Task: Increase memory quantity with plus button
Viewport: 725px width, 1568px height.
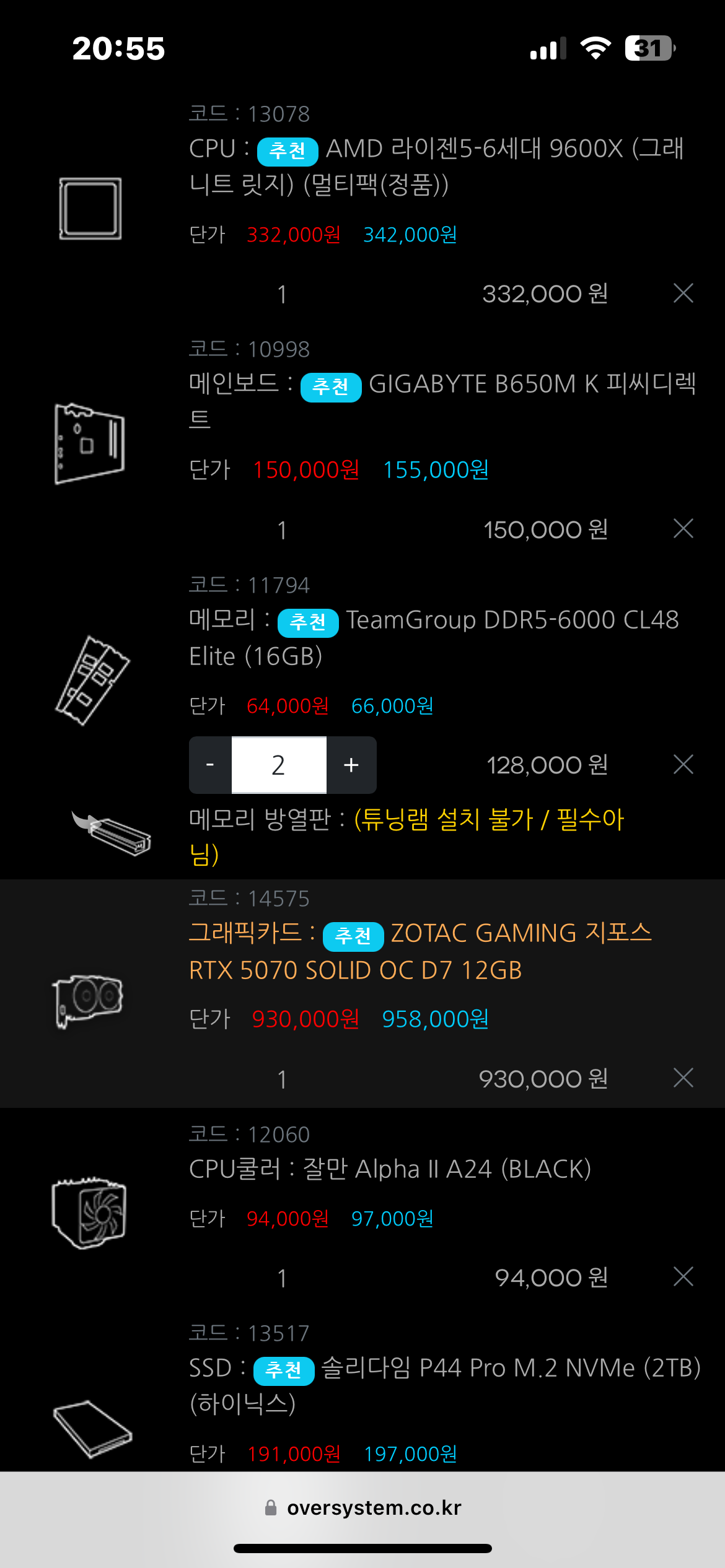Action: (351, 765)
